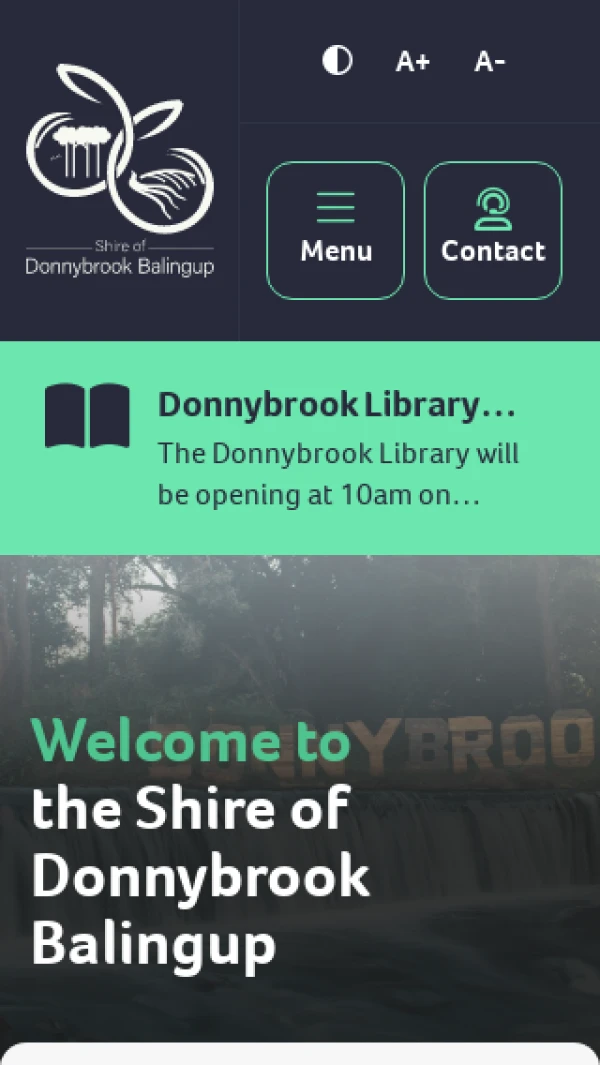Decrease text size with A-
This screenshot has height=1065, width=600.
click(489, 62)
